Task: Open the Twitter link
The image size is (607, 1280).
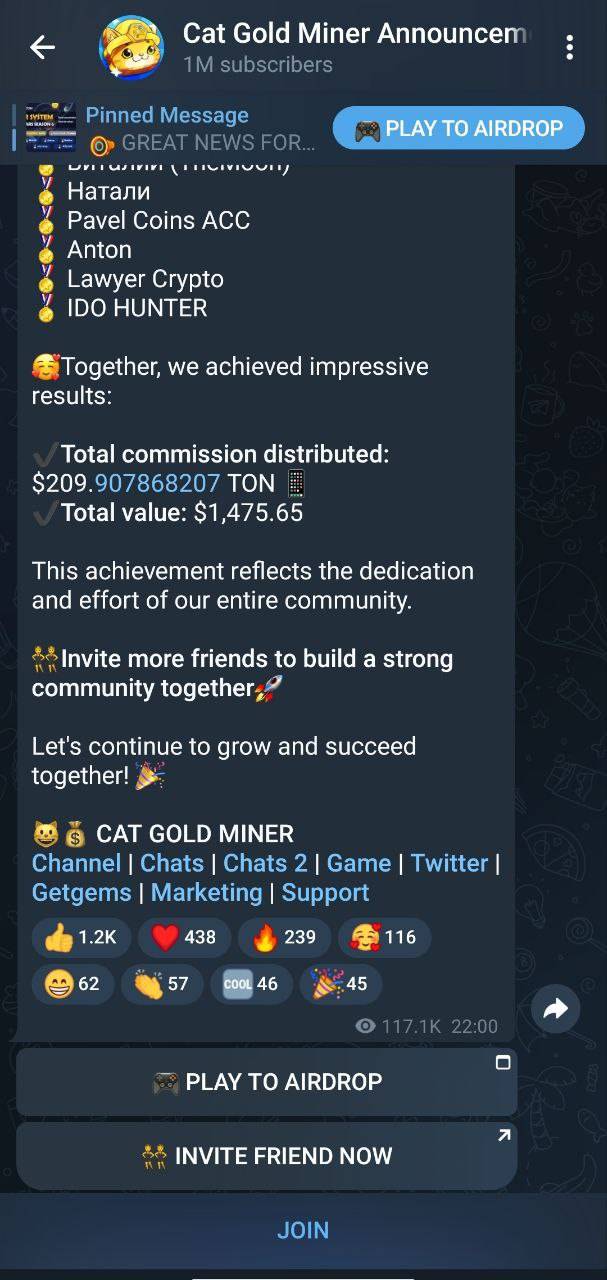Action: 449,863
